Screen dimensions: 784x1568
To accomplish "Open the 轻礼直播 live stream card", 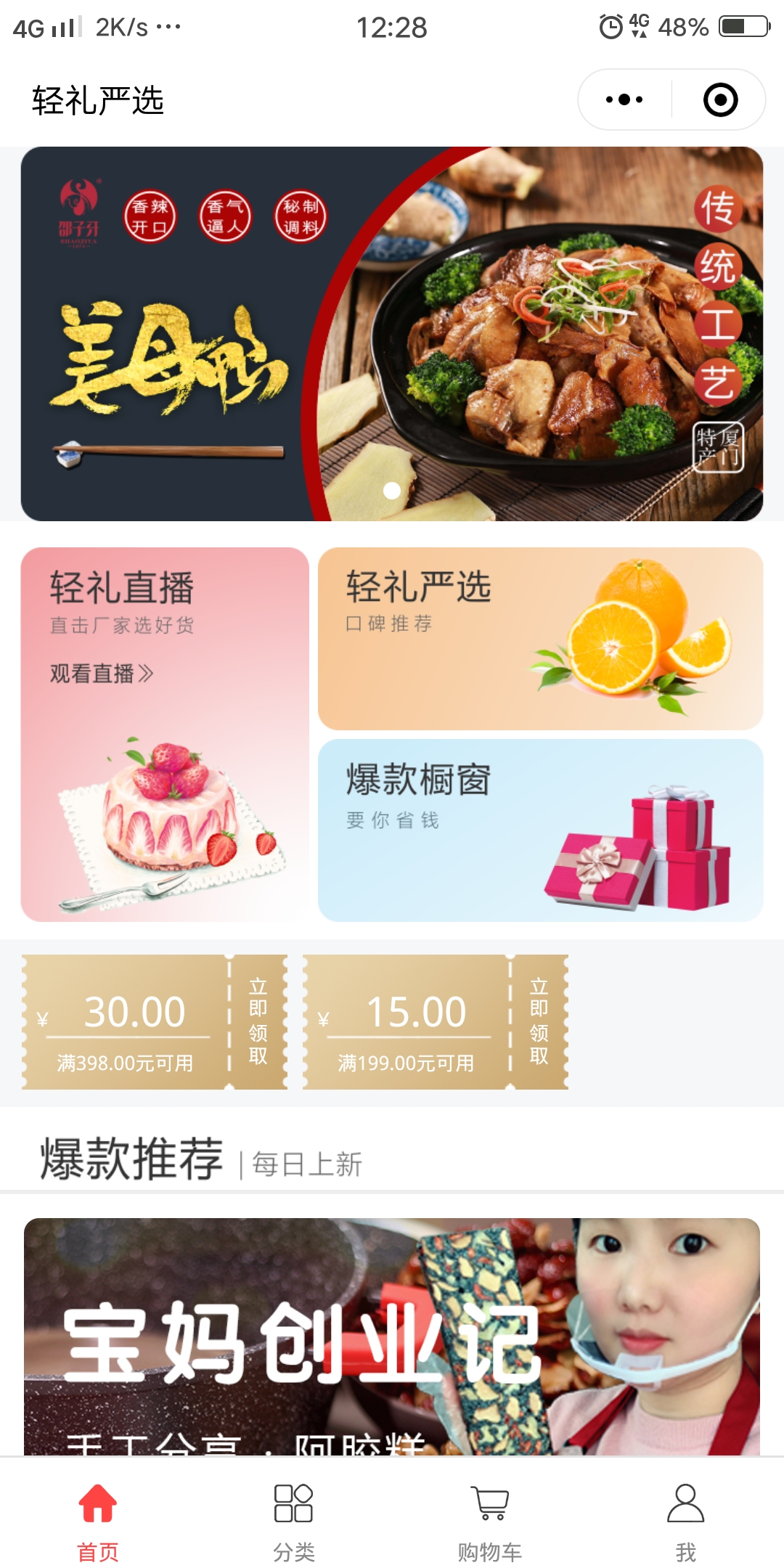I will tap(165, 734).
